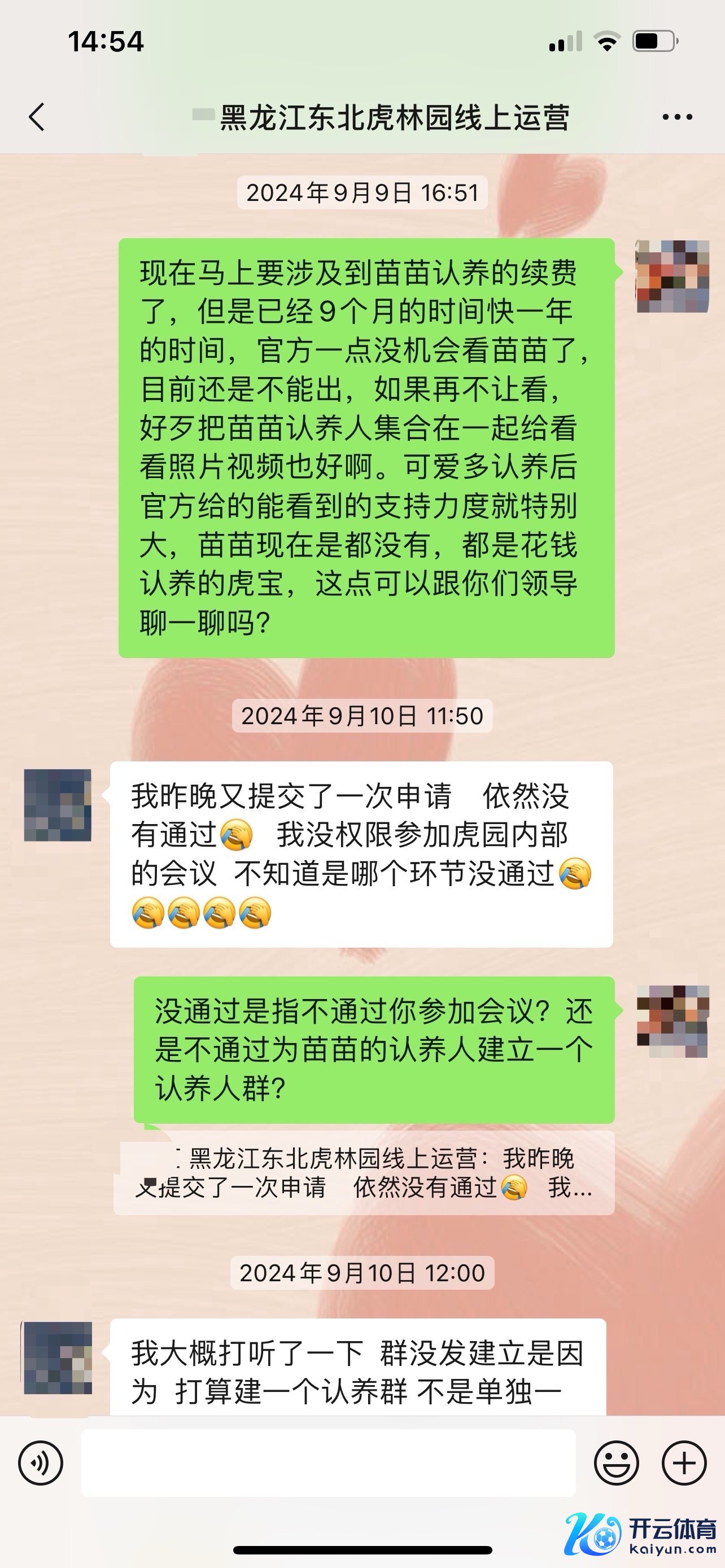Open the plus attachments menu

[684, 1462]
